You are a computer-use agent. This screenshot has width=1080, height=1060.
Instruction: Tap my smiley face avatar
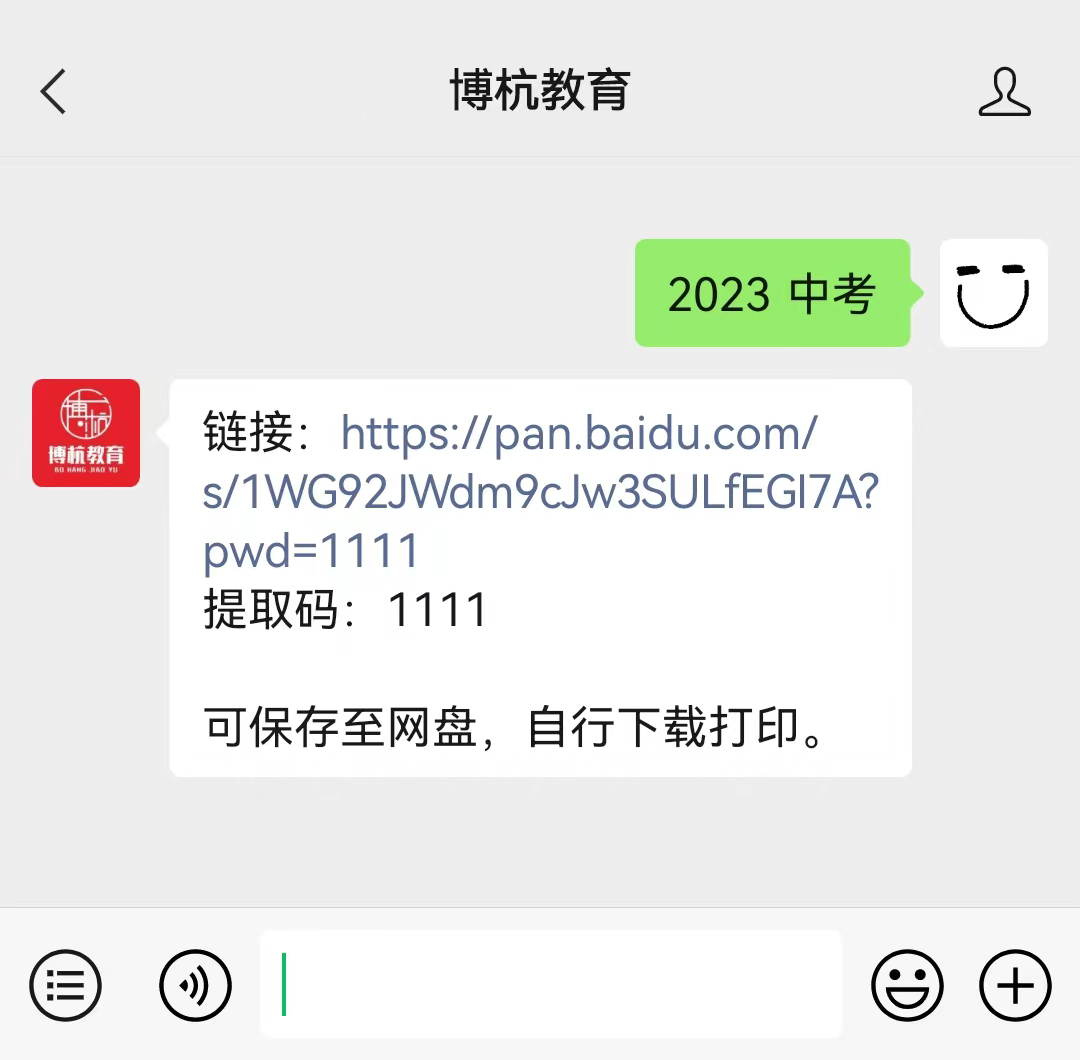tap(993, 293)
